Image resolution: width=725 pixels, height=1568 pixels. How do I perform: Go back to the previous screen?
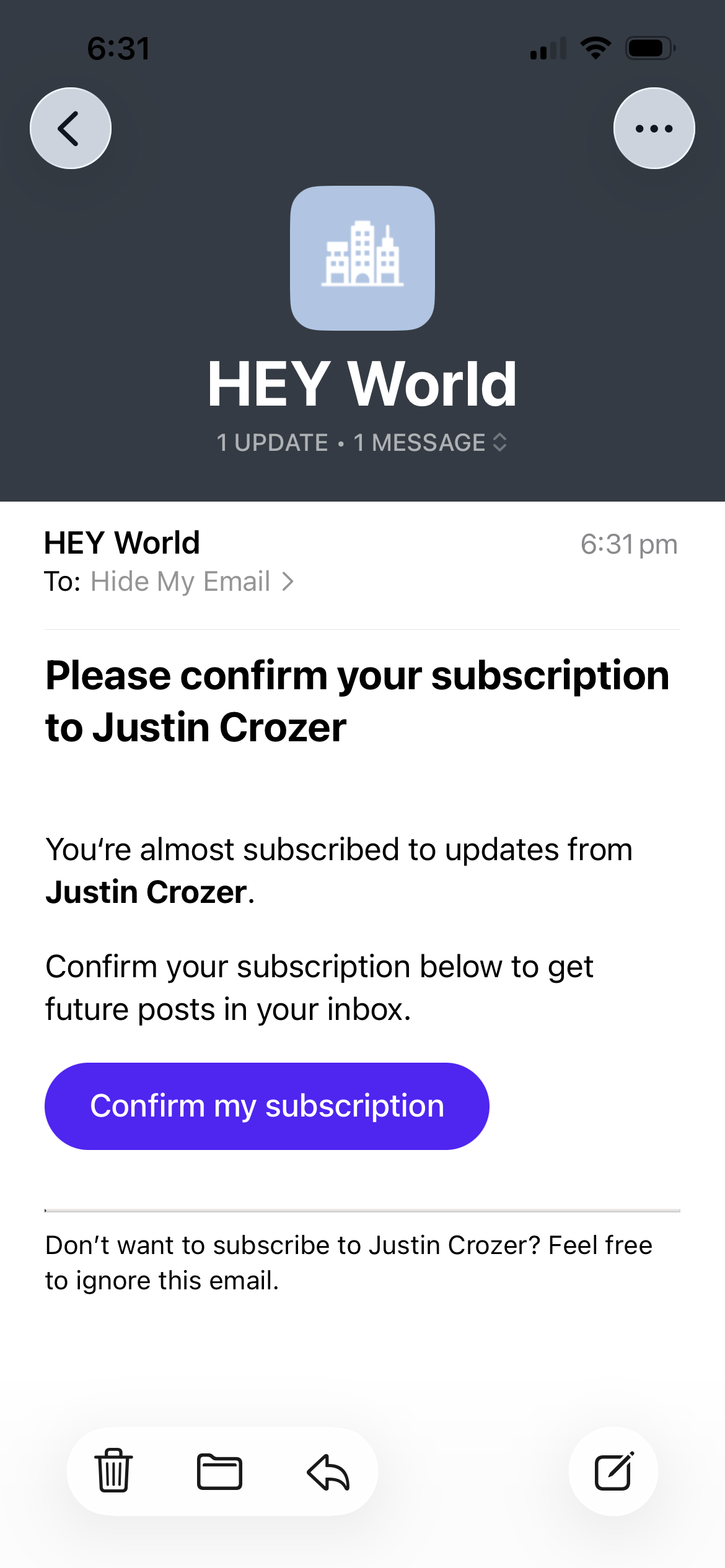[71, 128]
